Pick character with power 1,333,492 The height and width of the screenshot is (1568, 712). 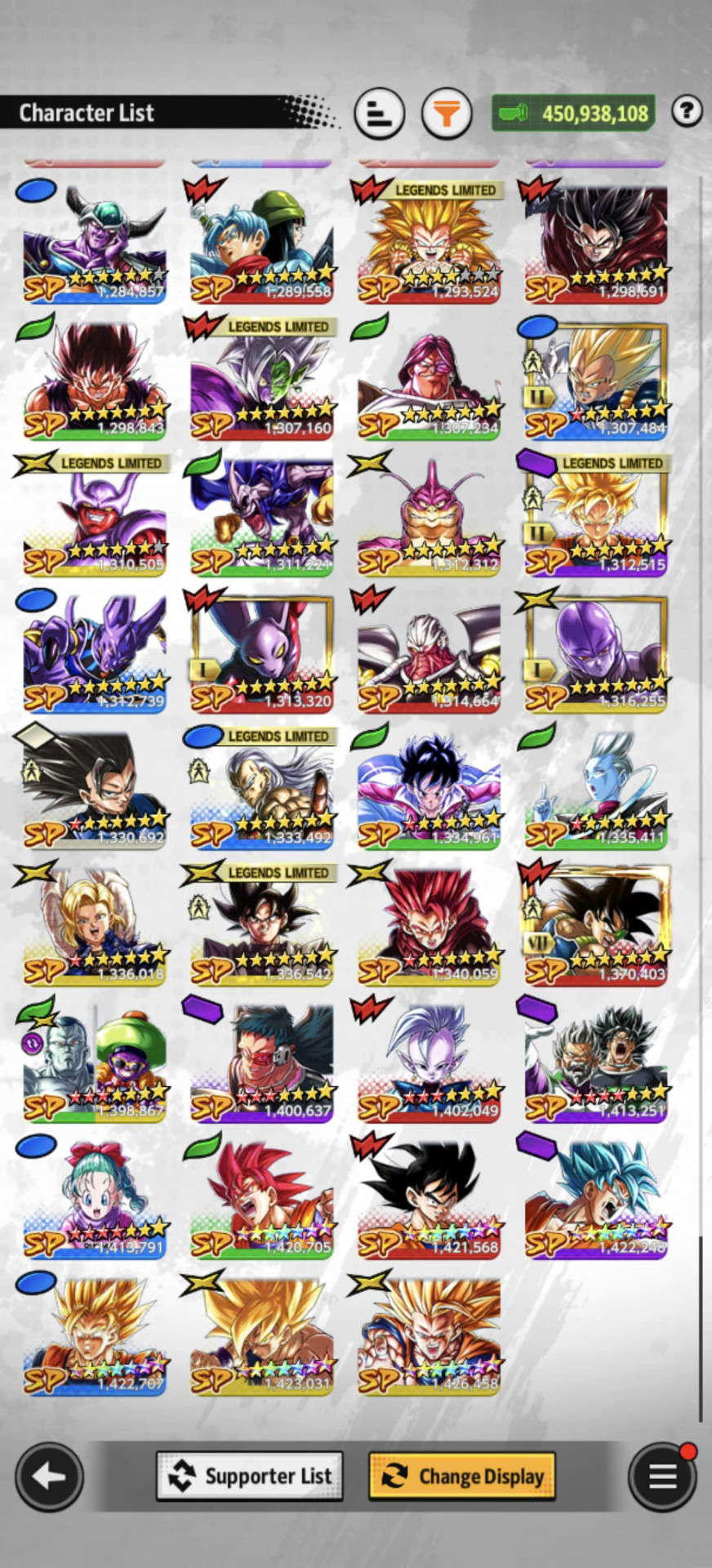click(x=261, y=790)
